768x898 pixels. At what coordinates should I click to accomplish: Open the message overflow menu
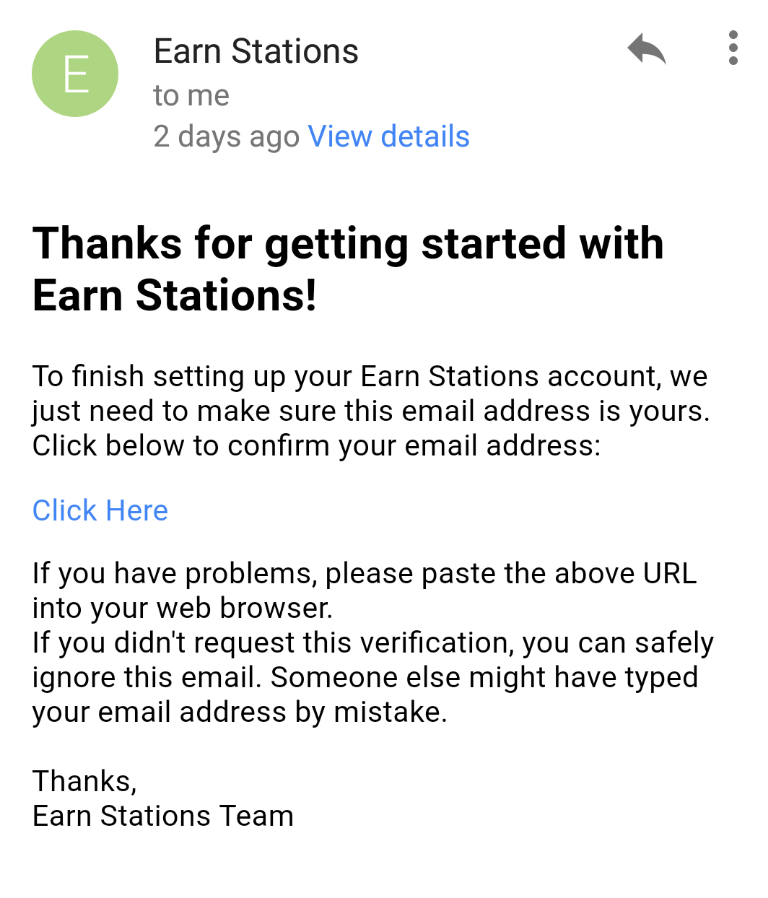click(733, 49)
